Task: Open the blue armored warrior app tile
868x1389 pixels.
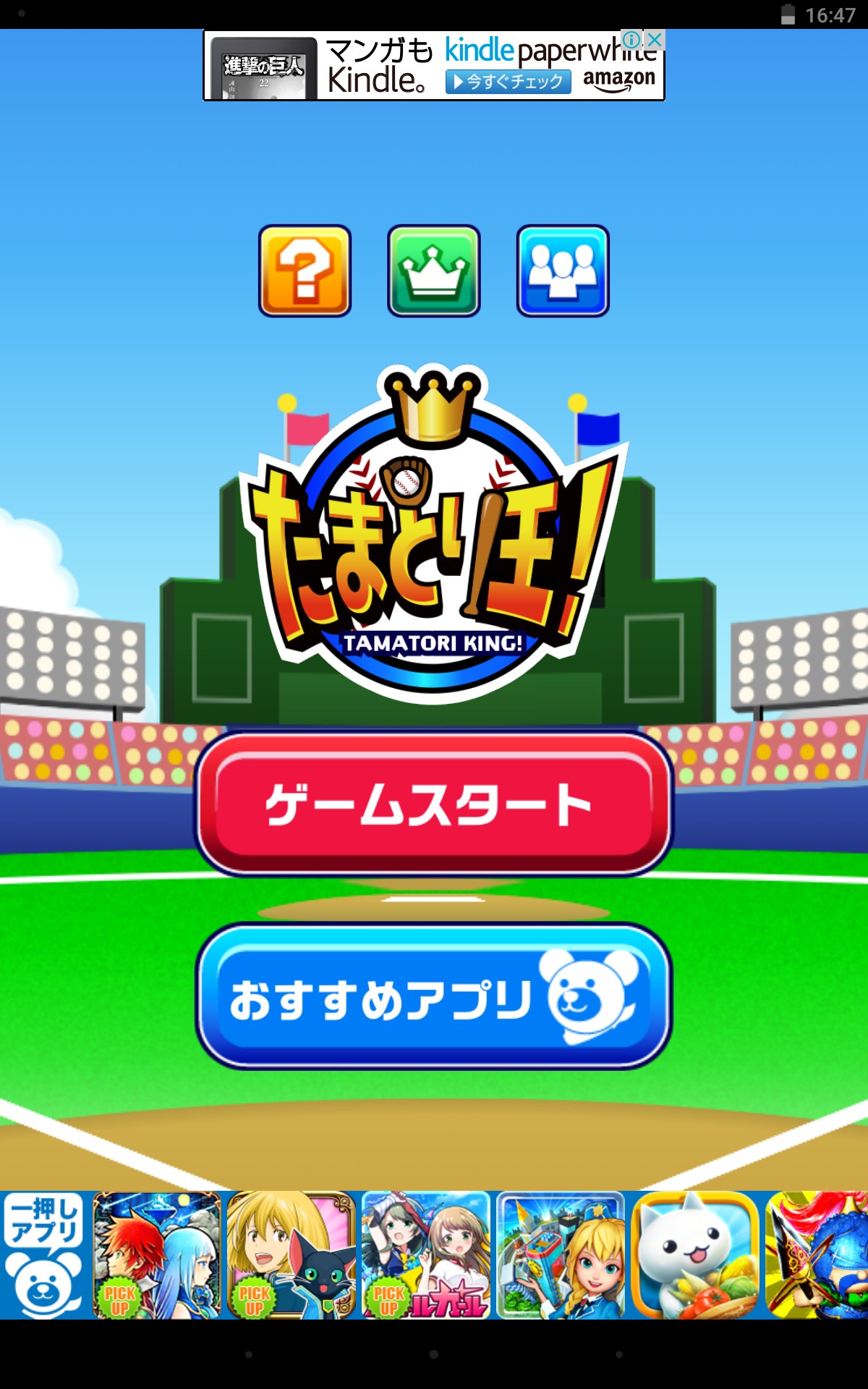Action: tap(817, 1255)
